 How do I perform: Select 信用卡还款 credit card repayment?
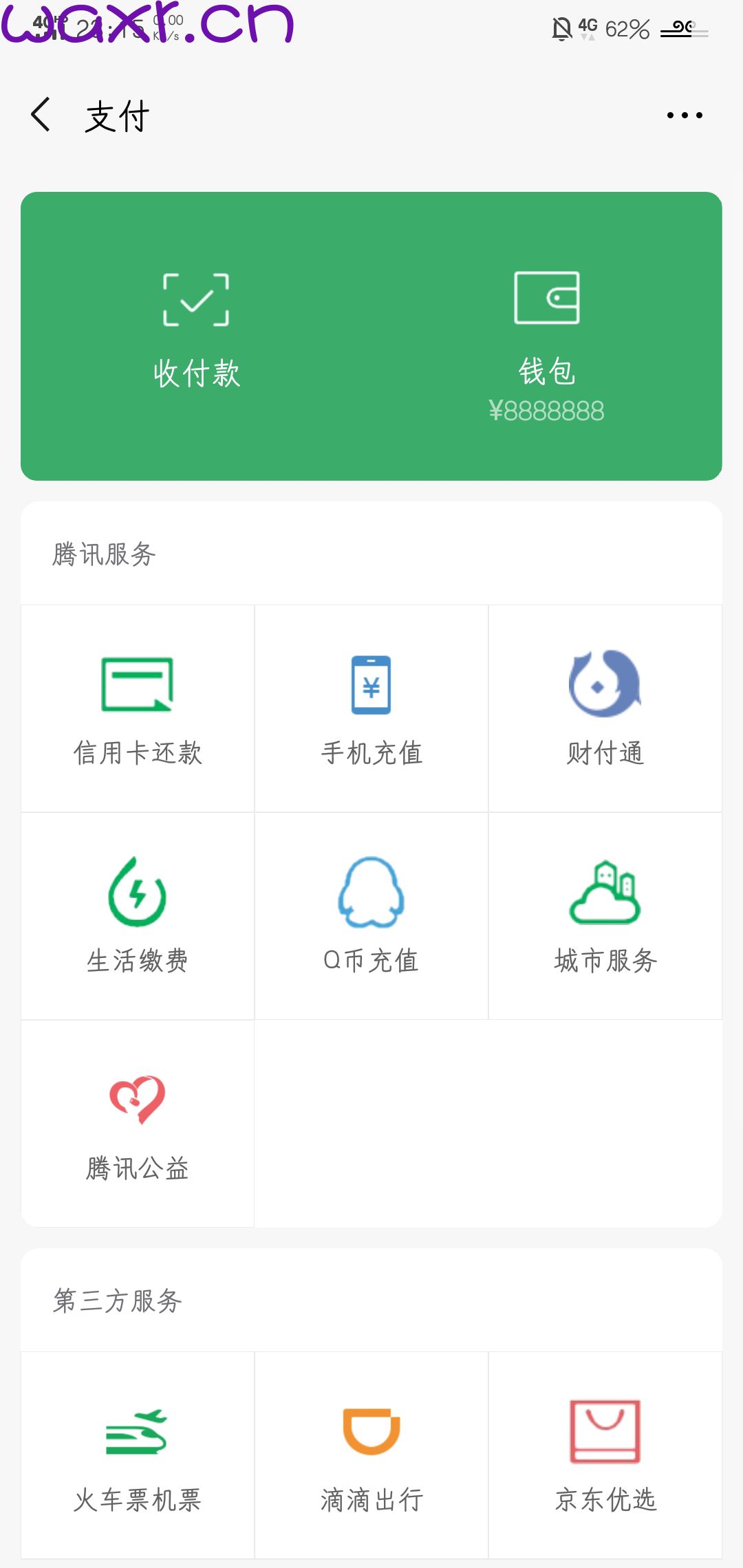click(138, 708)
